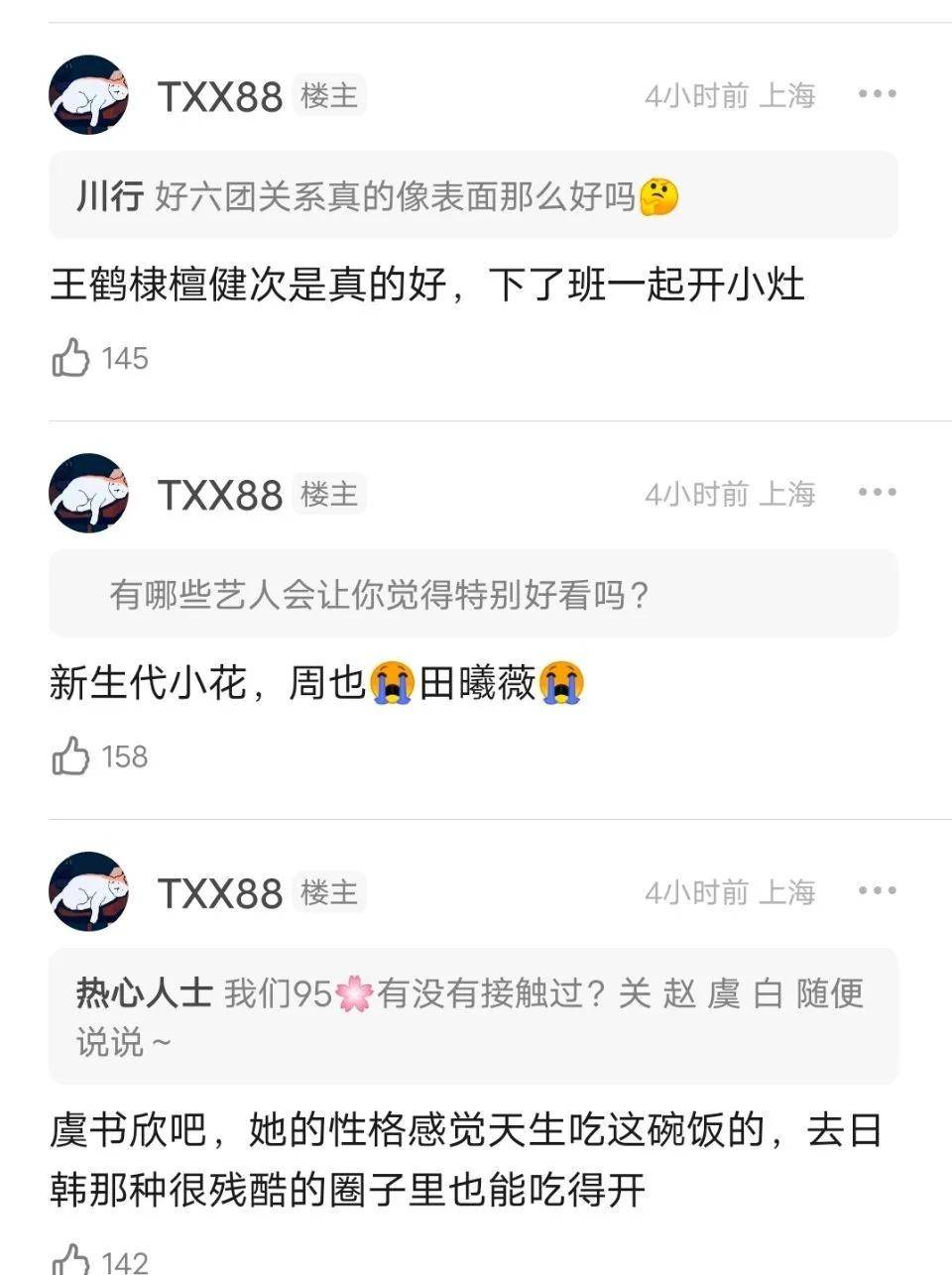Open the quoted question from 川行
This screenshot has width=952, height=1275.
(x=473, y=195)
